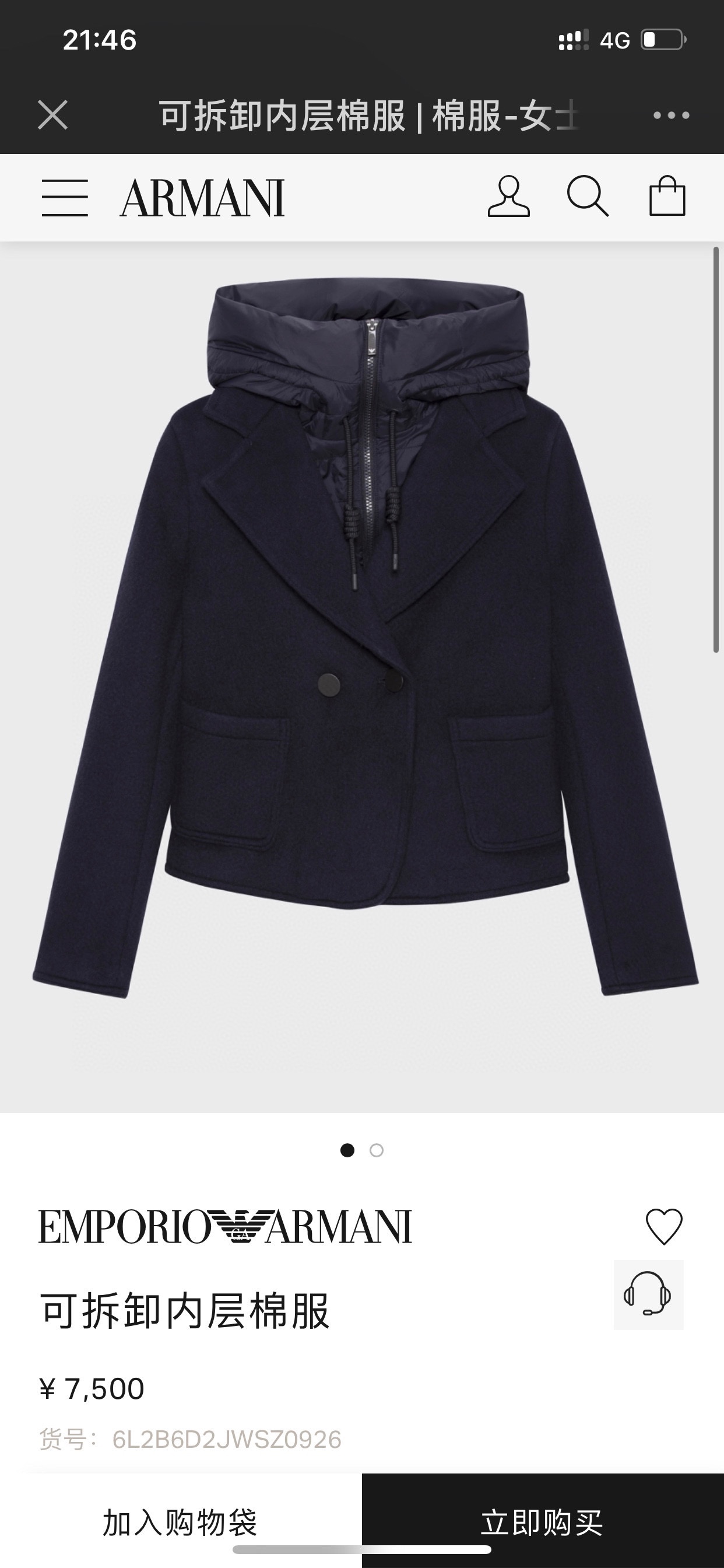Tap 立即购买 to buy now

542,1522
